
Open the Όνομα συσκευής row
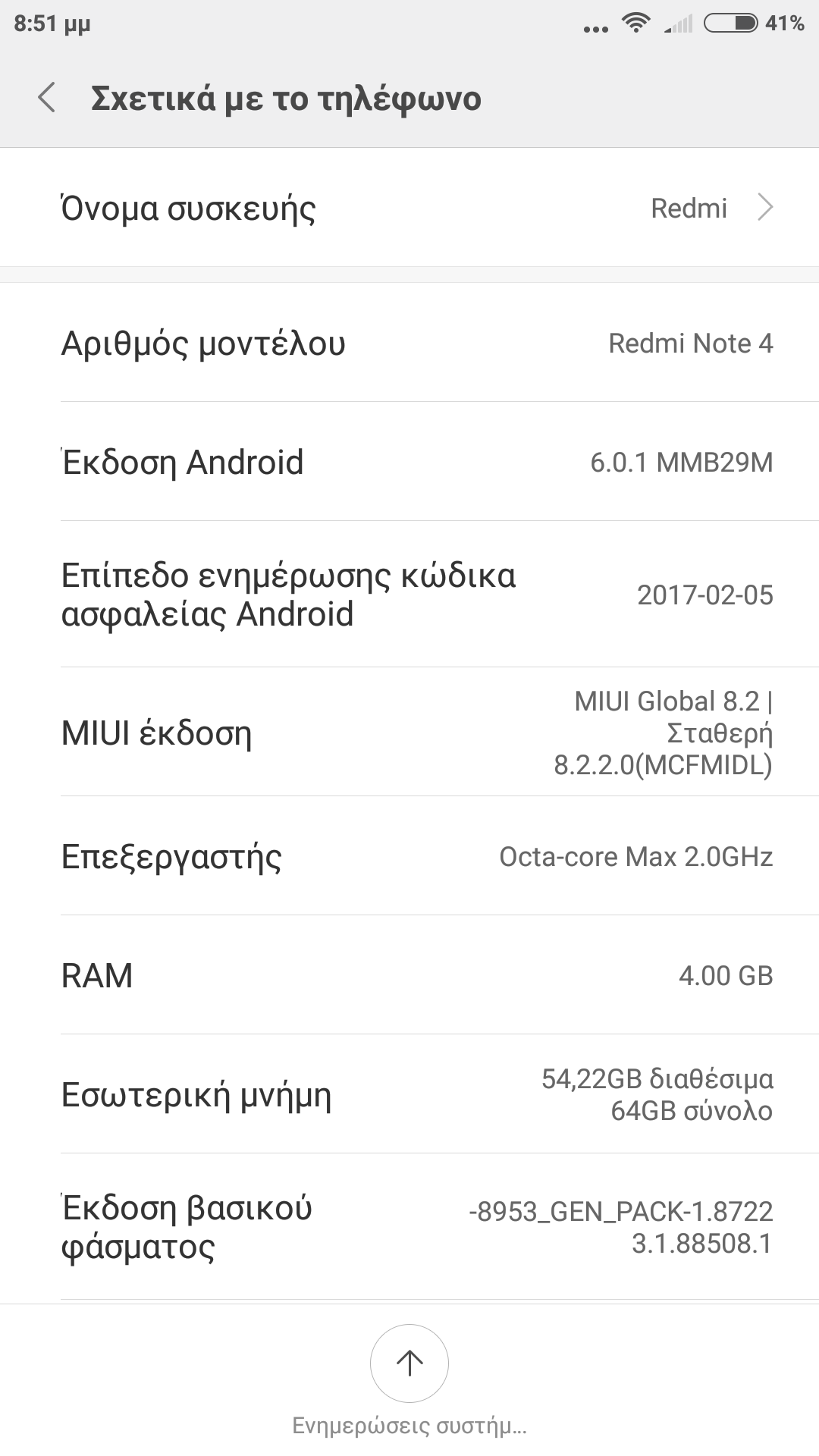click(x=409, y=208)
